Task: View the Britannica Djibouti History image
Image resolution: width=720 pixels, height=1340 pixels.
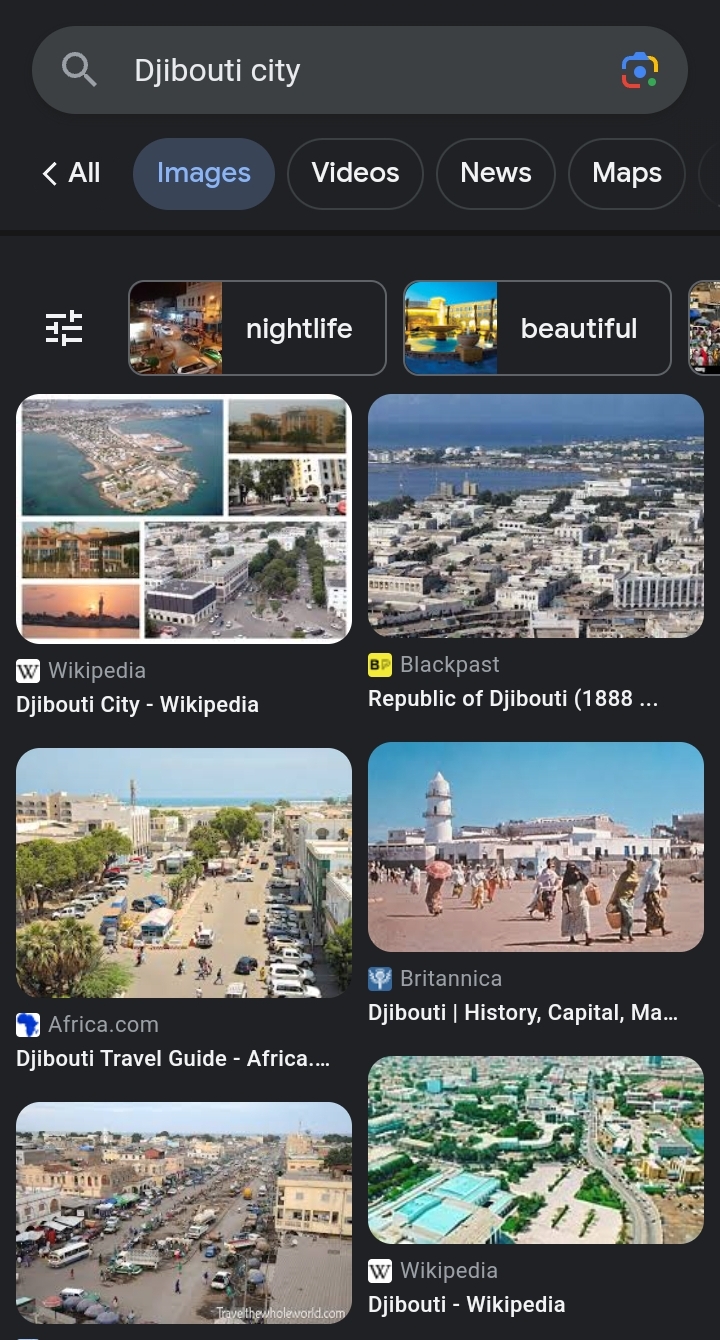Action: click(x=536, y=847)
